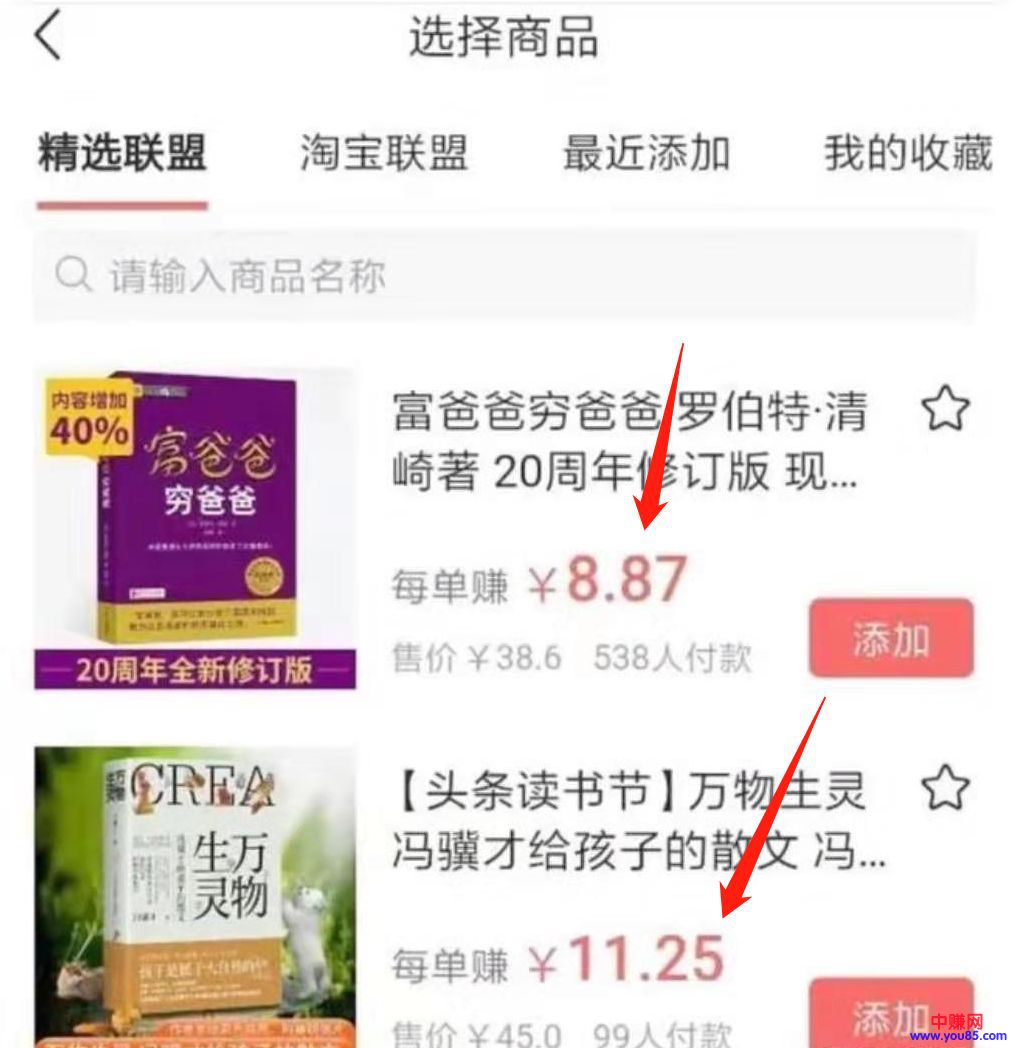
Task: Favorite the 富爸爸穷爸爸 book with star
Action: [x=944, y=409]
